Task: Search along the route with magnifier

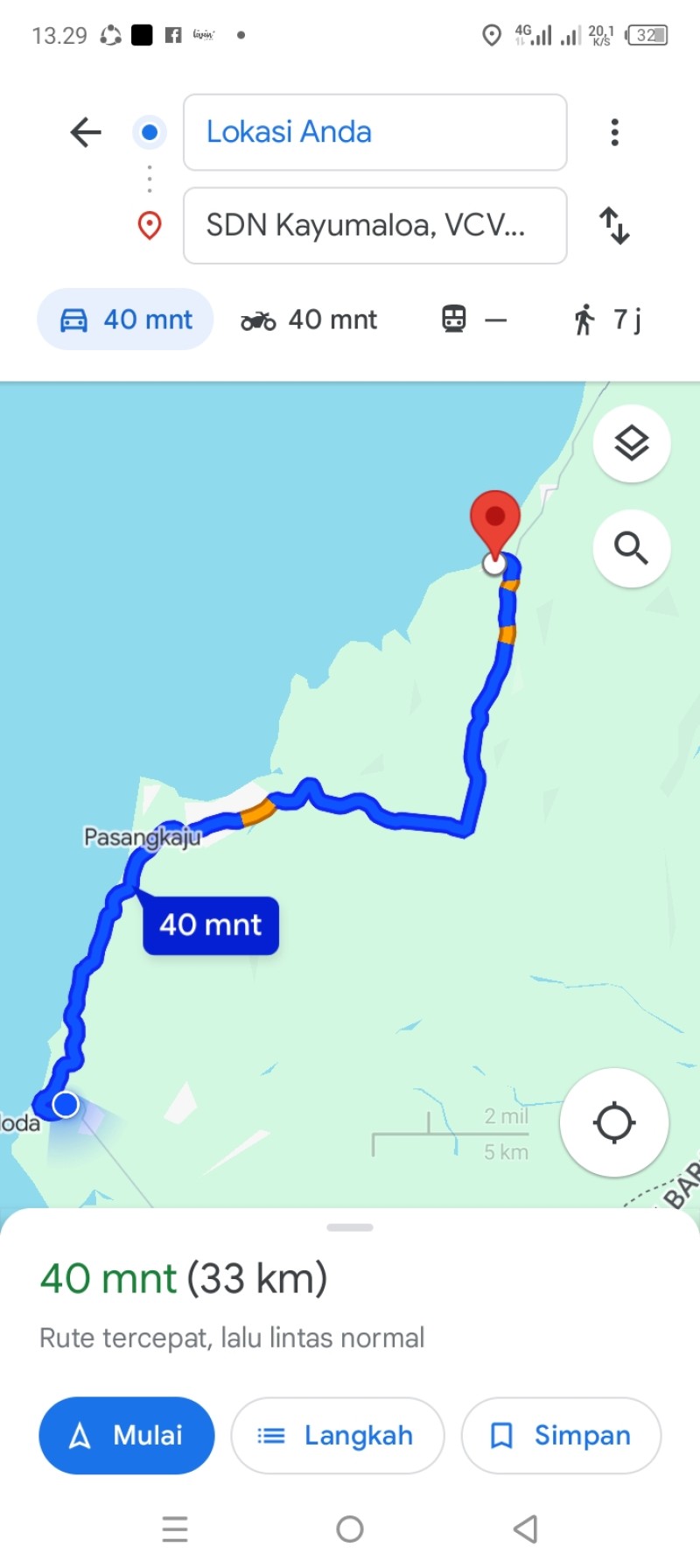Action: coord(632,549)
